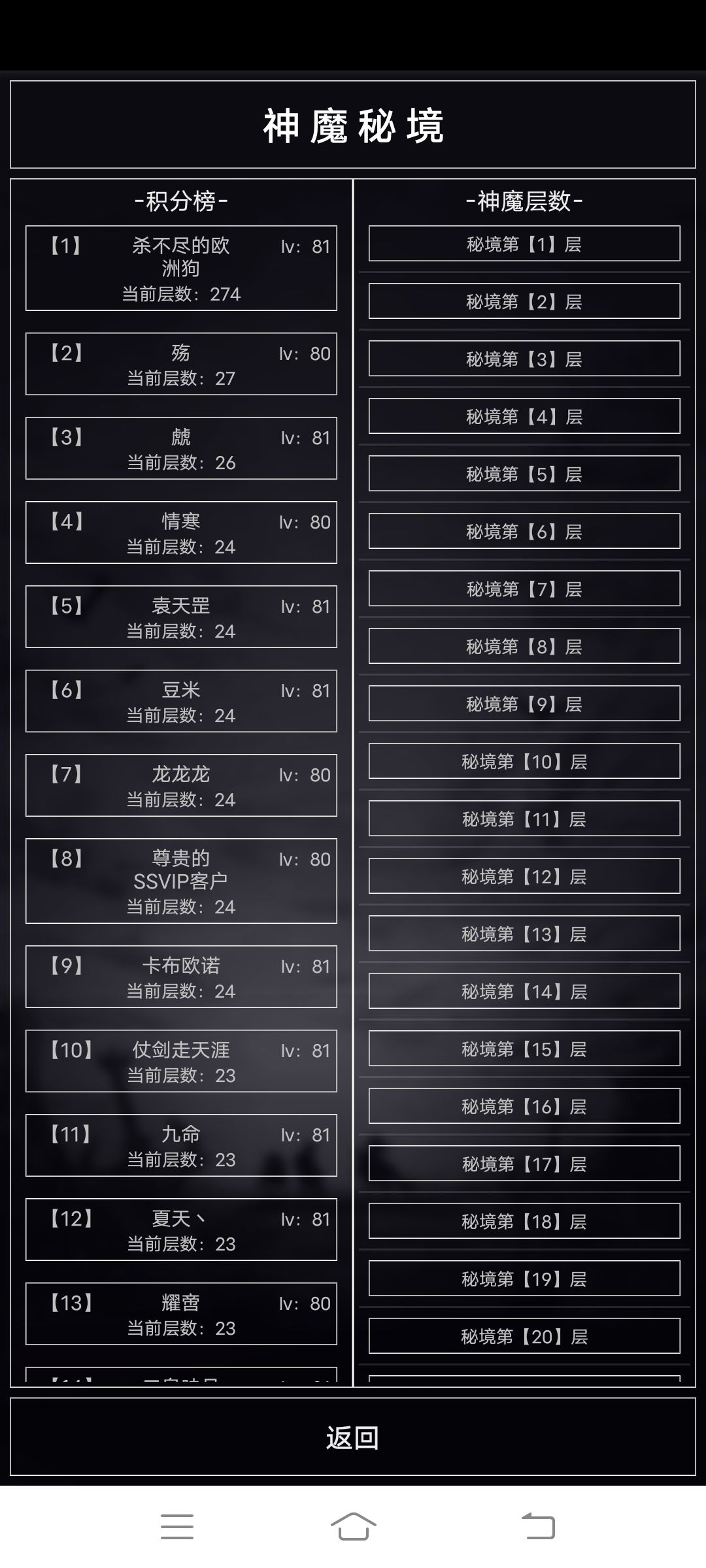Open 秘境第【12】层
This screenshot has height=1568, width=706.
pyautogui.click(x=524, y=876)
